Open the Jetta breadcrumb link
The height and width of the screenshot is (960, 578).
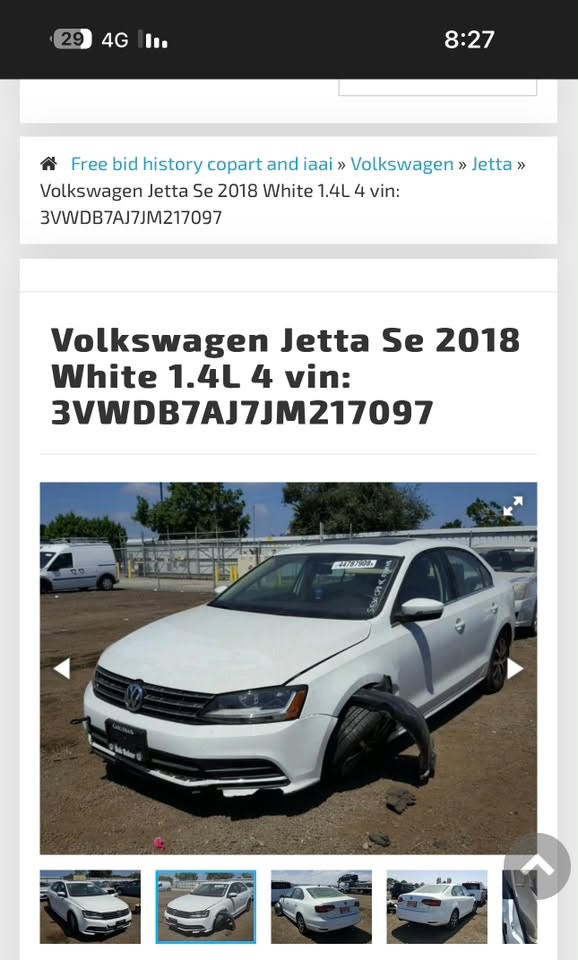point(491,164)
